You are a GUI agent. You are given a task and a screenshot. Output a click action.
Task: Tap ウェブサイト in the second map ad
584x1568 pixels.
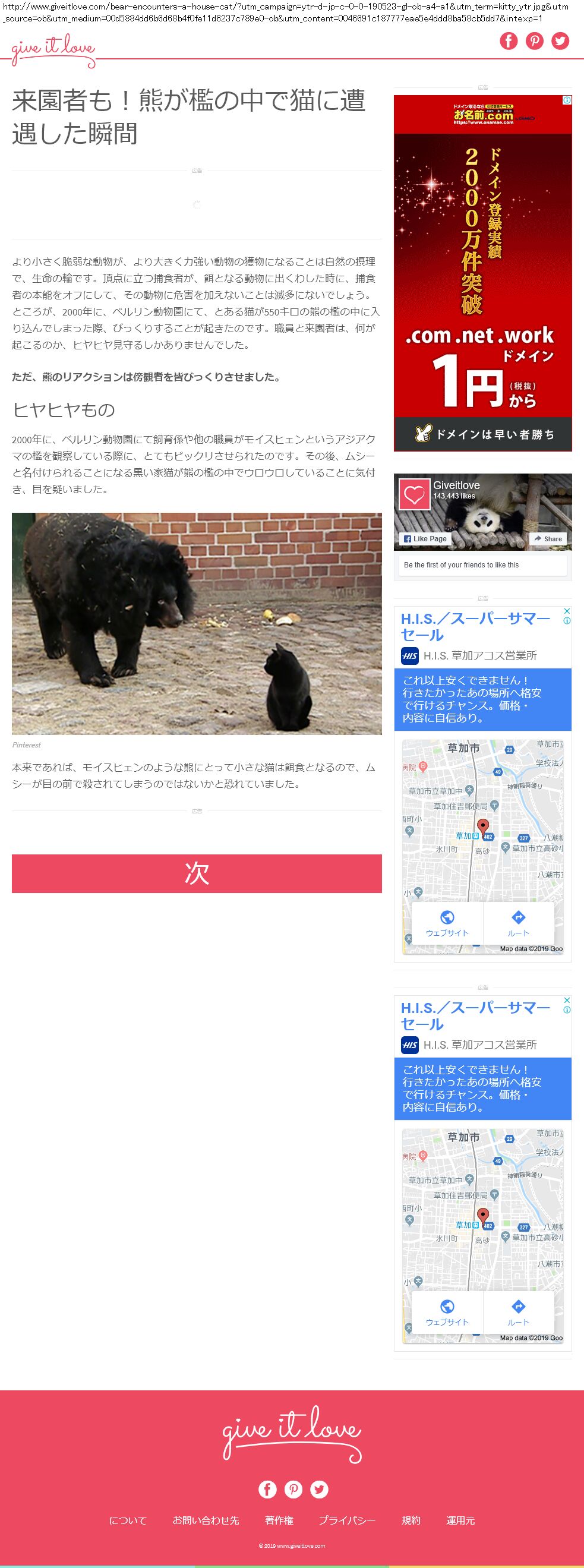(447, 1312)
